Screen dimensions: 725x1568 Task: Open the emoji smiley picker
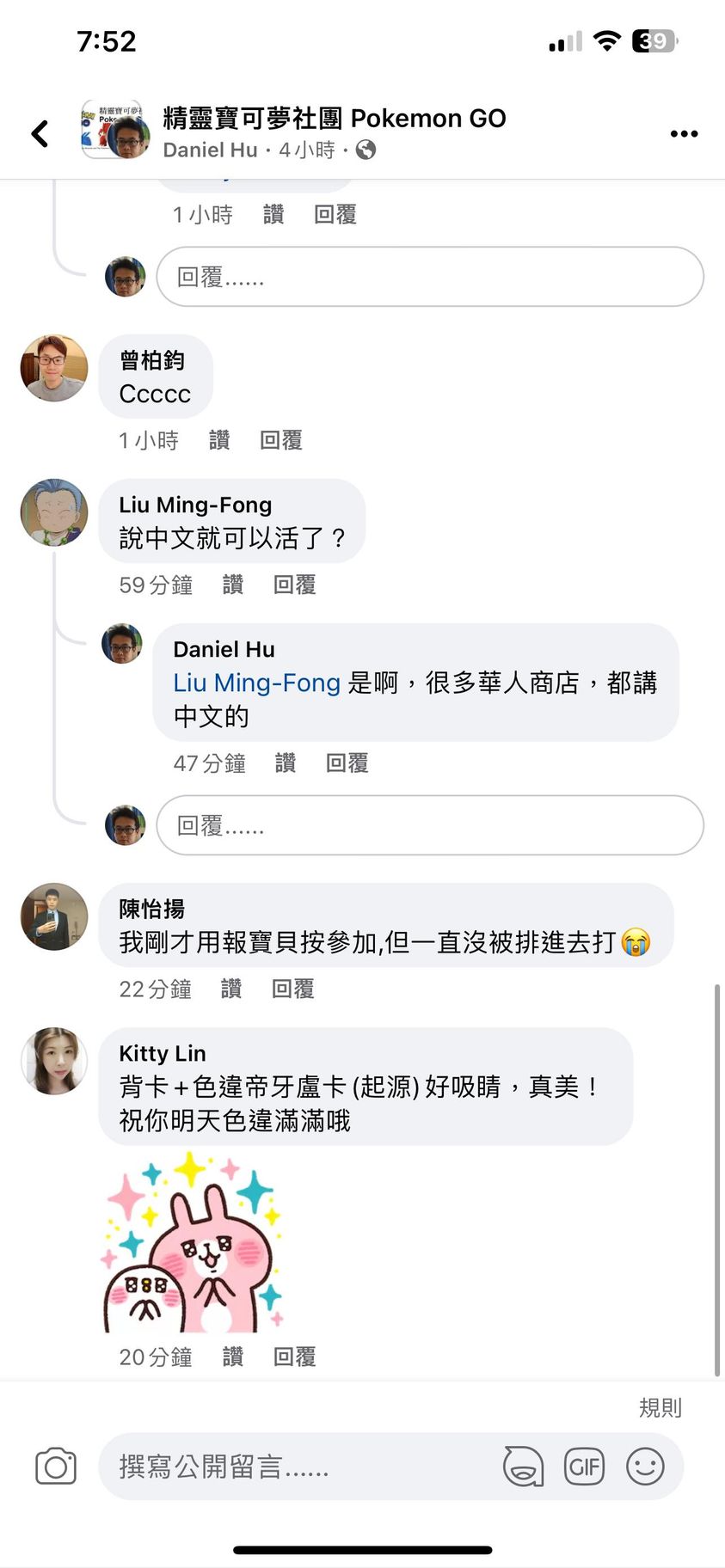[x=645, y=1467]
